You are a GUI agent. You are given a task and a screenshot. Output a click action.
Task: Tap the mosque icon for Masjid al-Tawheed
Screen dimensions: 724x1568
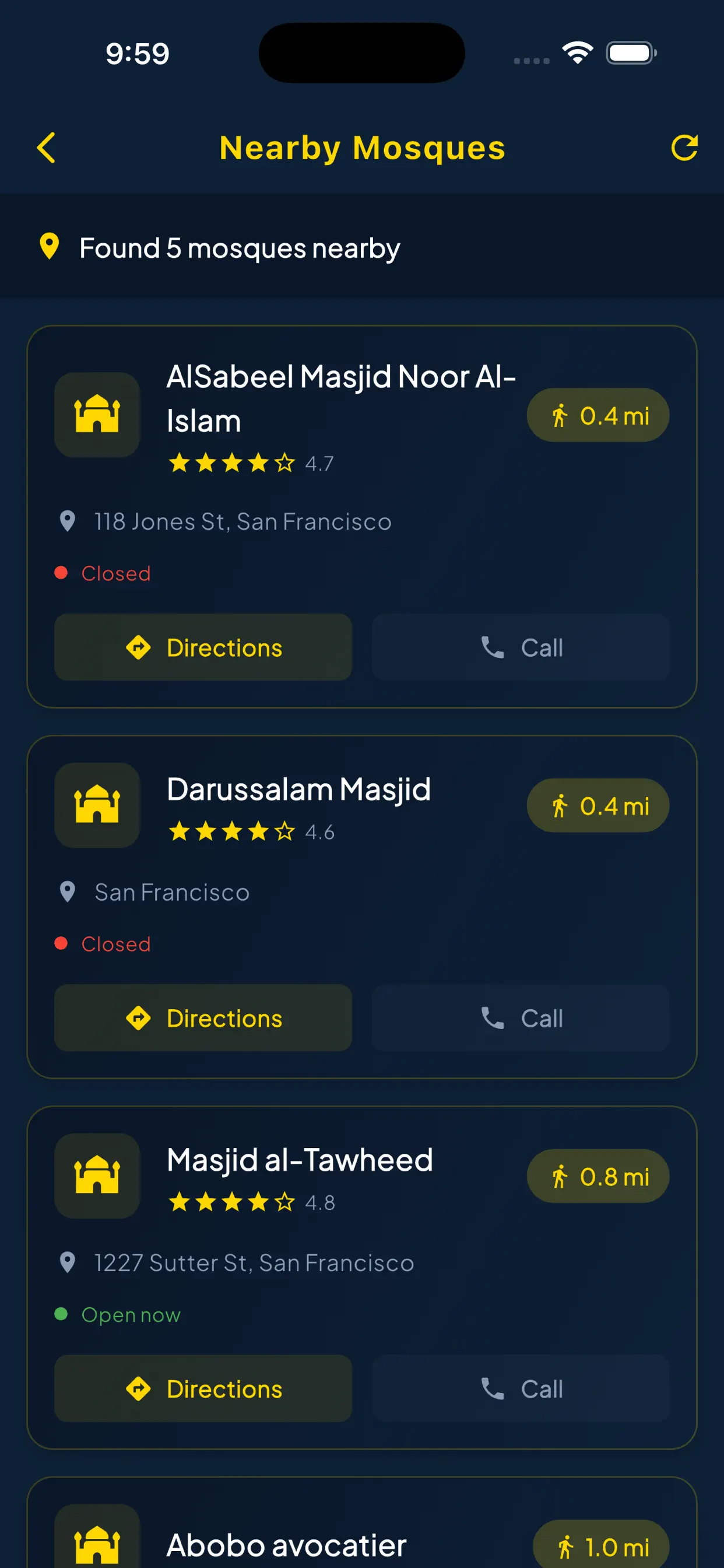click(x=97, y=1176)
